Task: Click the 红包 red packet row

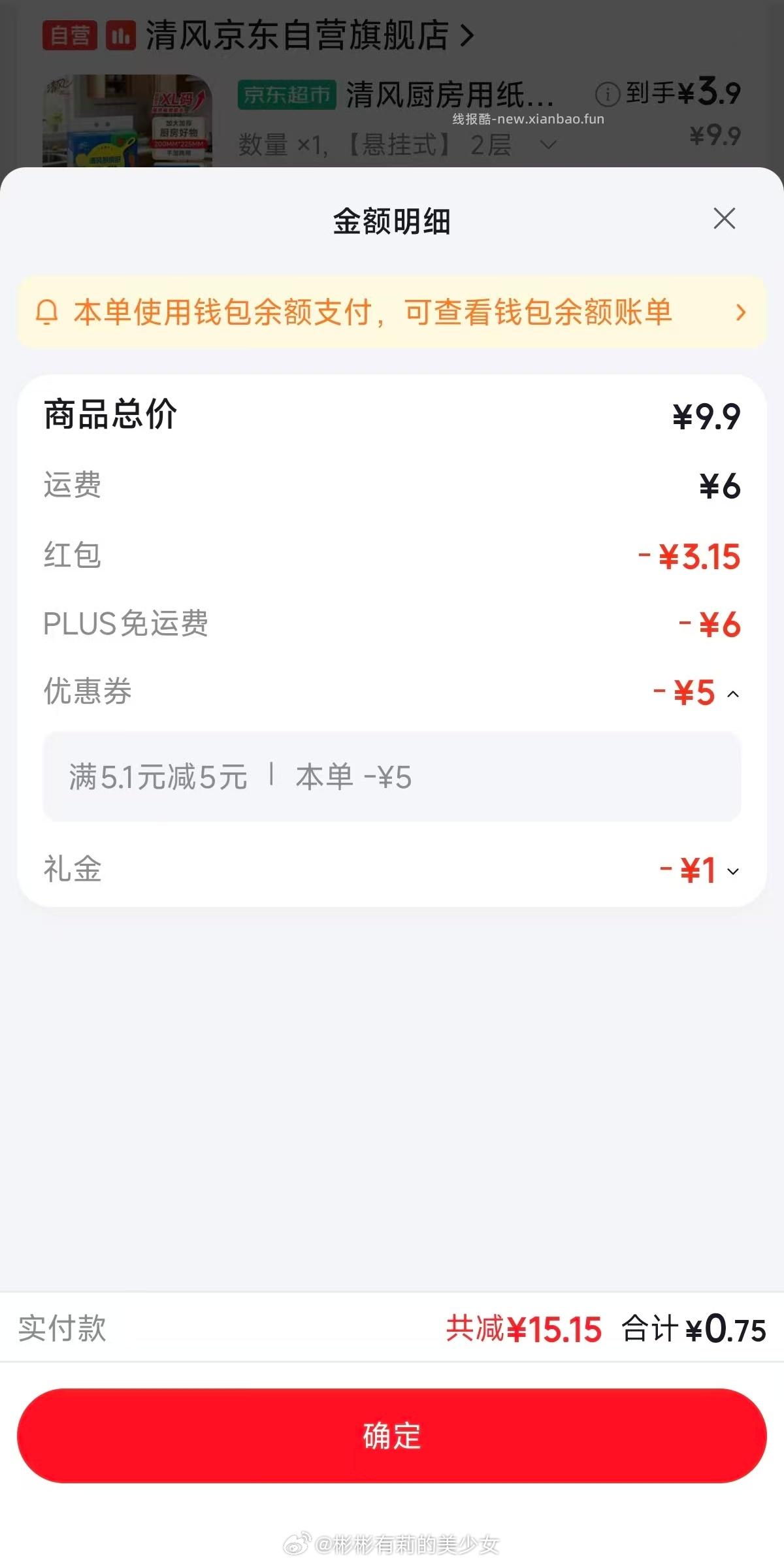Action: click(x=392, y=556)
